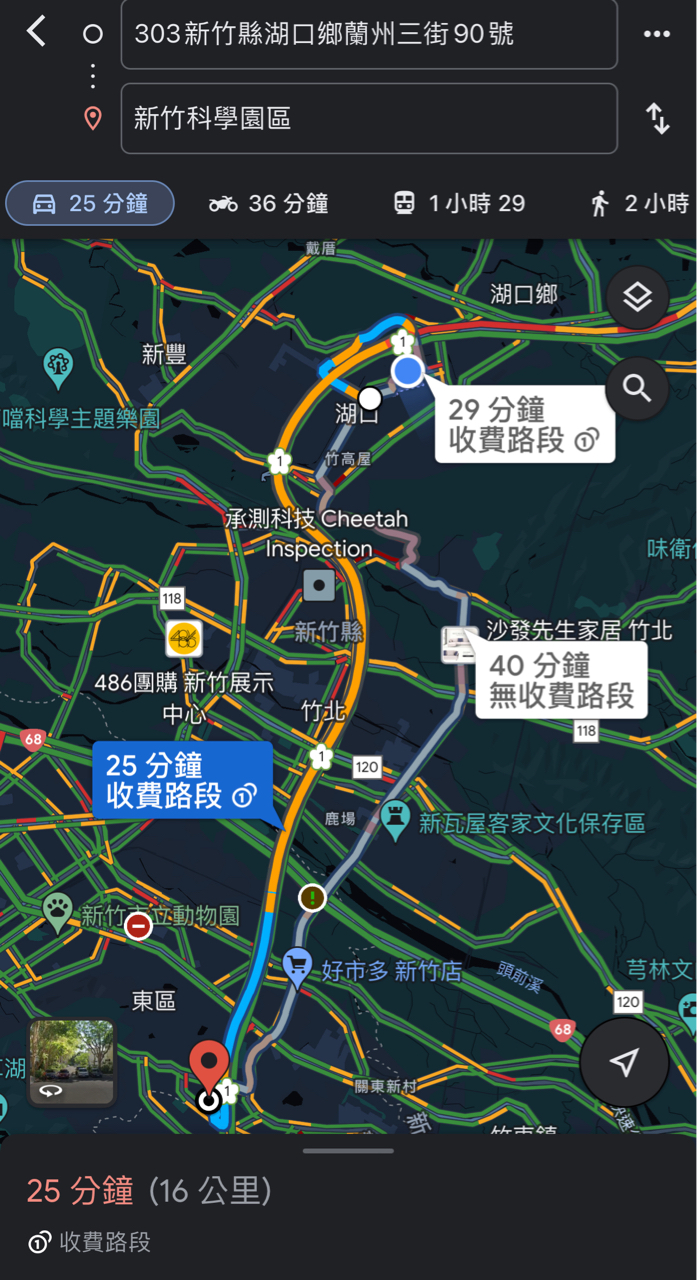Open 486團購 新竹展示中心 marker
The image size is (697, 1280).
tap(183, 639)
